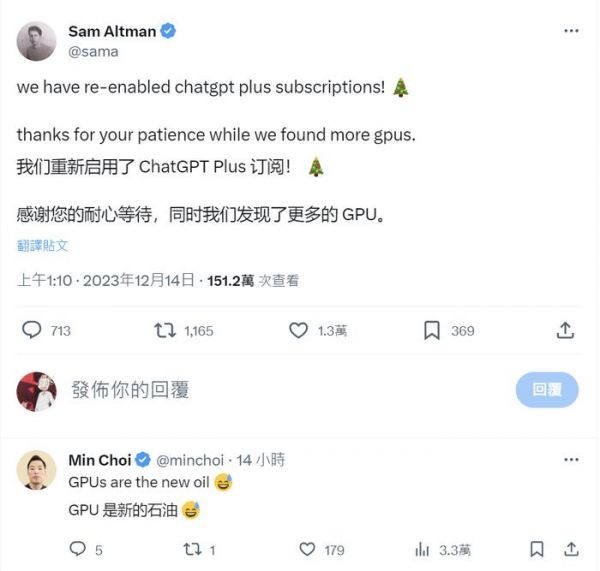Open Min Choi's profile
Screen dimensions: 600x571
(x=36, y=471)
